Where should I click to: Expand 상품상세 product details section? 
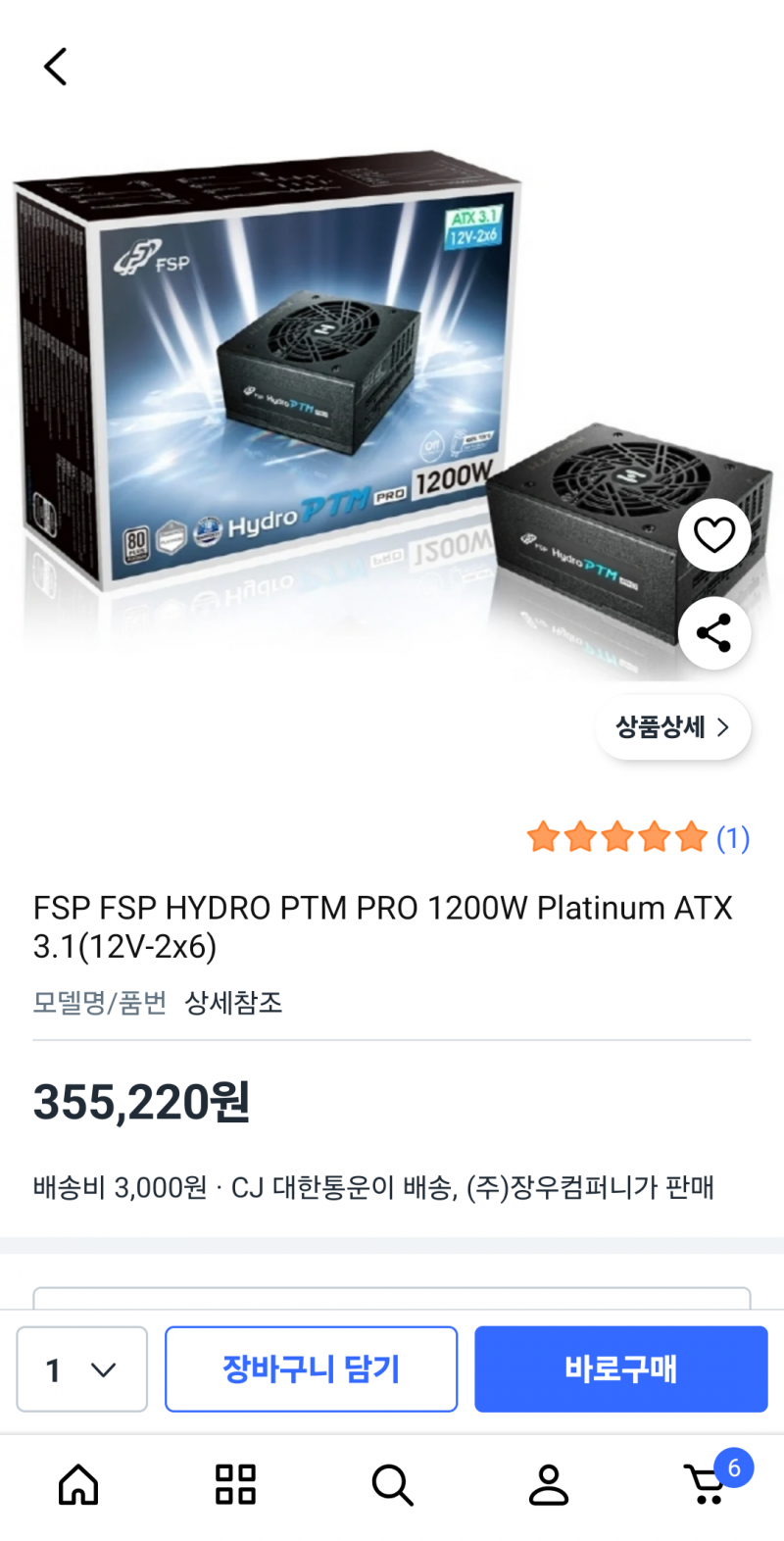pyautogui.click(x=673, y=726)
